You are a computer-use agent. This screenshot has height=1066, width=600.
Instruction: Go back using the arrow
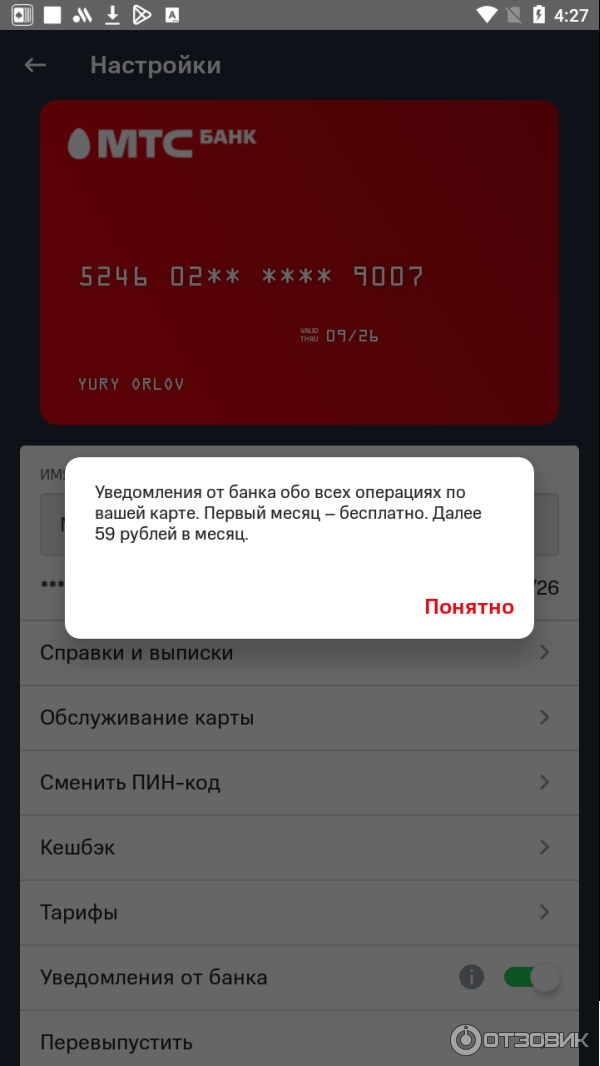(x=36, y=65)
